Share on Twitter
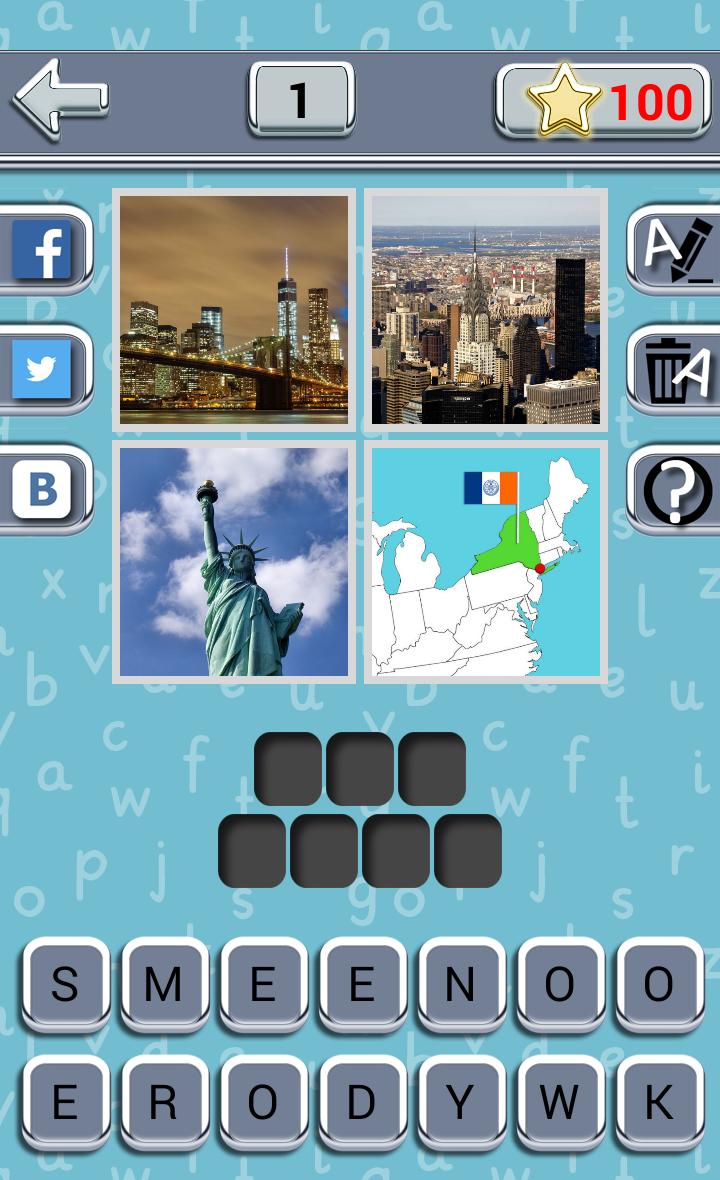 [43, 369]
